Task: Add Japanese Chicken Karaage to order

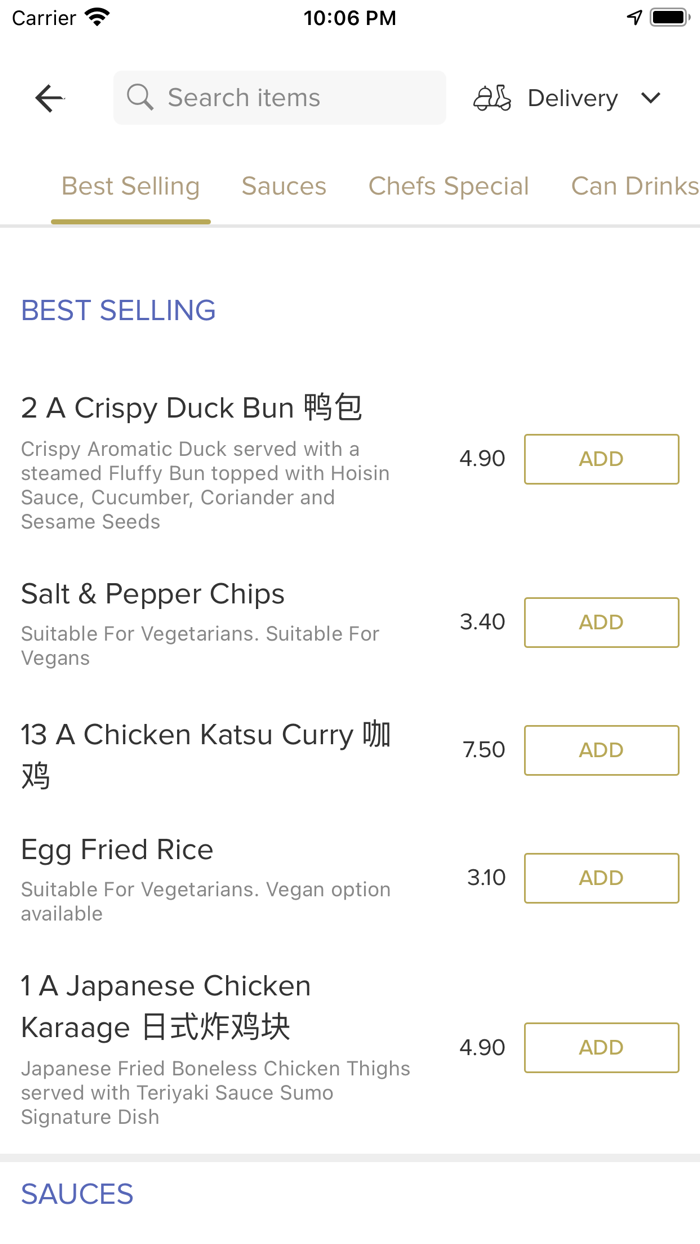Action: coord(601,1047)
